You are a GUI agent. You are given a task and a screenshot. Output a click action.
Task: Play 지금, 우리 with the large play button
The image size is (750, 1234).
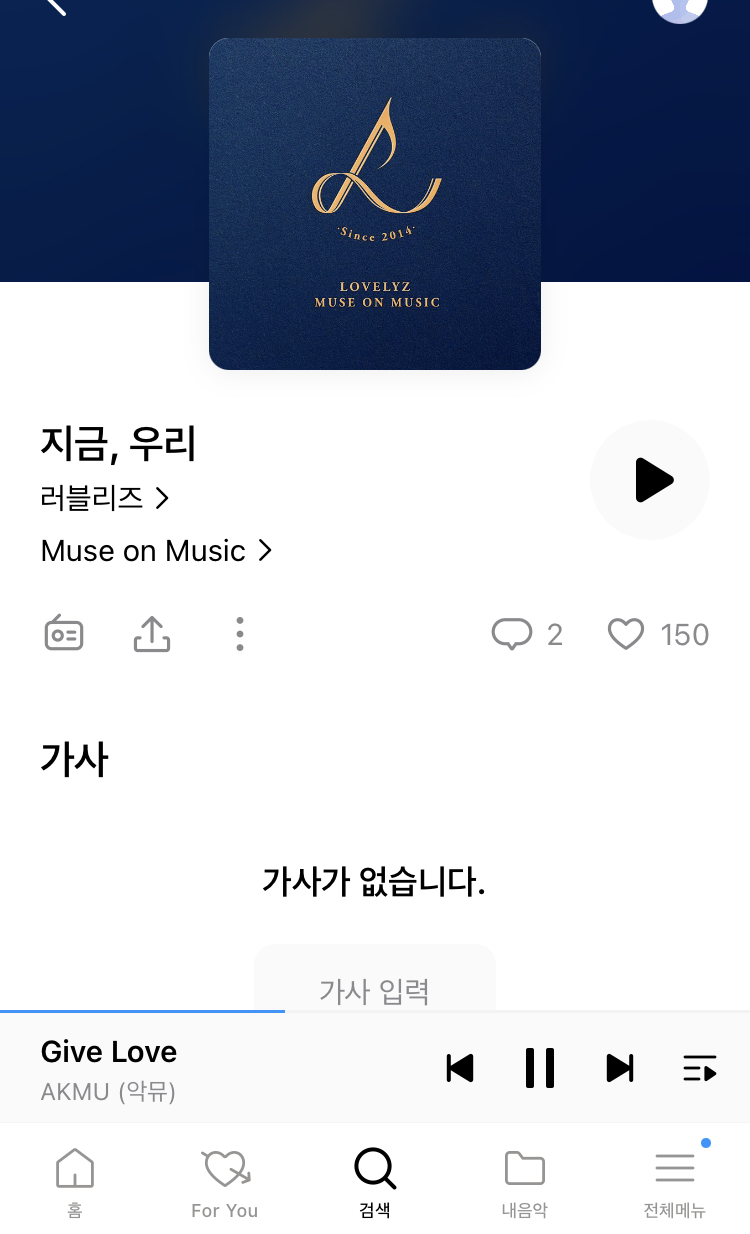(650, 480)
